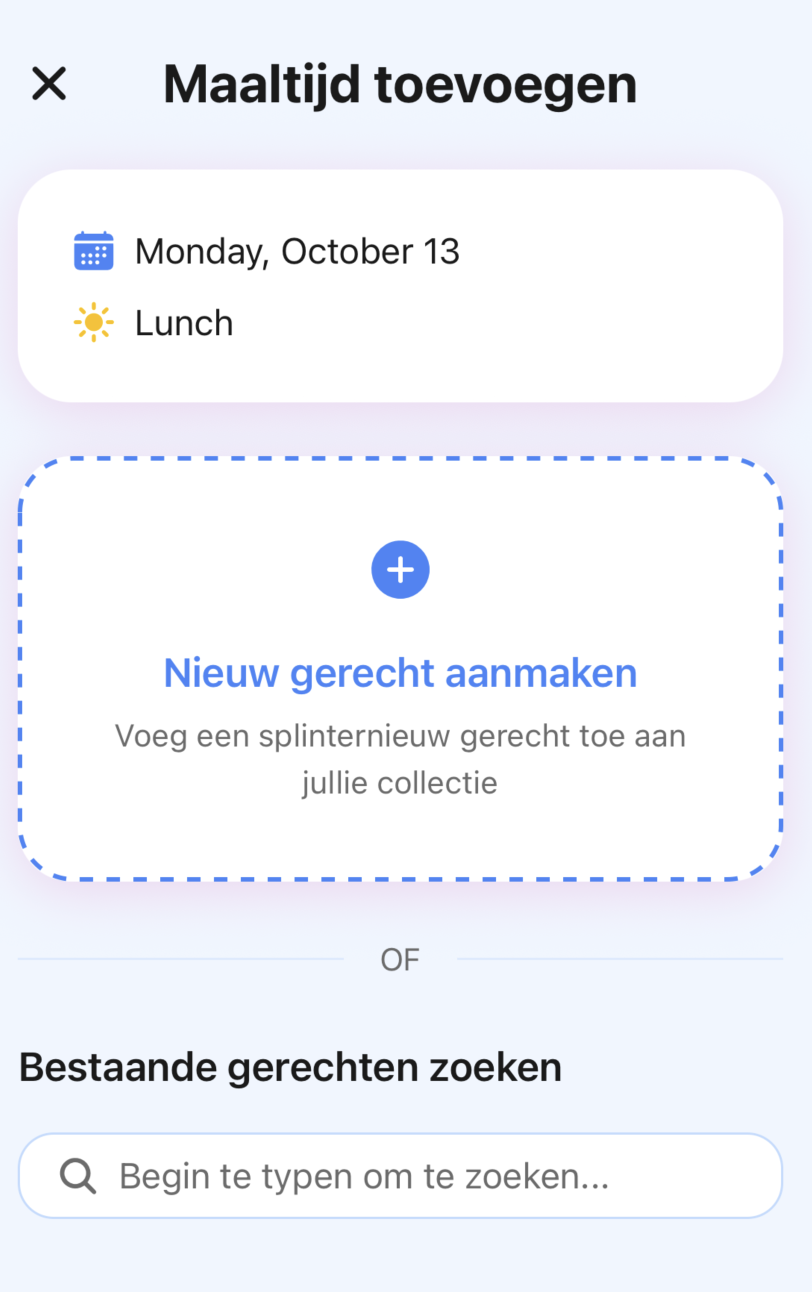
Task: Click the OF divider label
Action: tap(400, 959)
